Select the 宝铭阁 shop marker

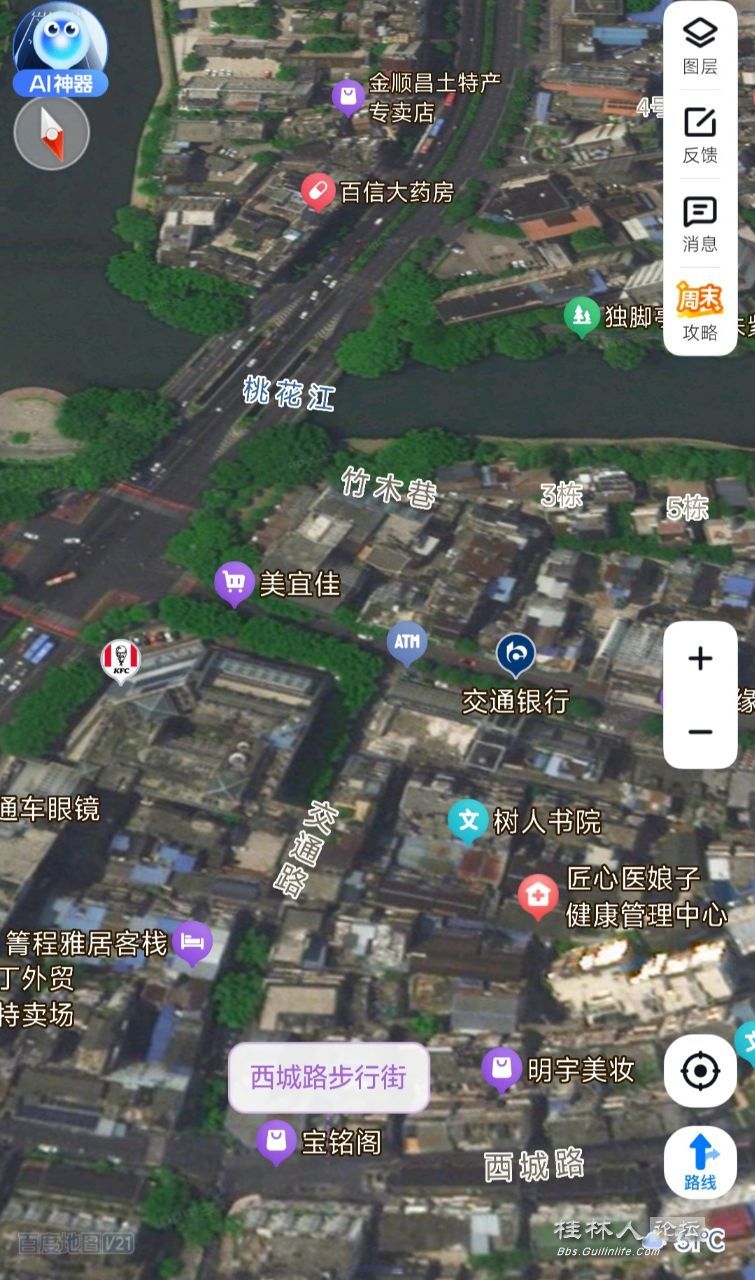(x=276, y=1140)
